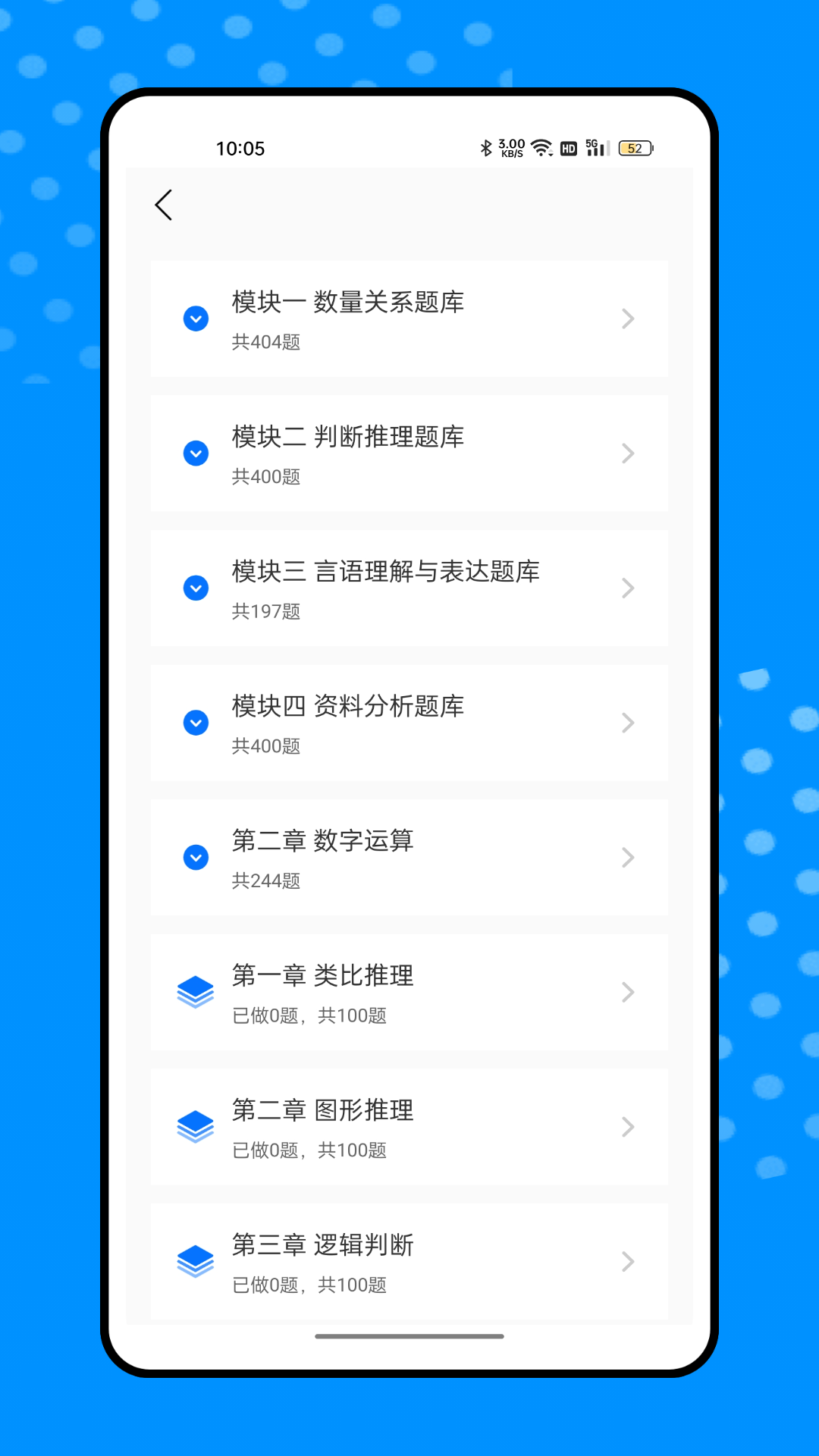Click the battery indicator in status bar

(x=635, y=148)
